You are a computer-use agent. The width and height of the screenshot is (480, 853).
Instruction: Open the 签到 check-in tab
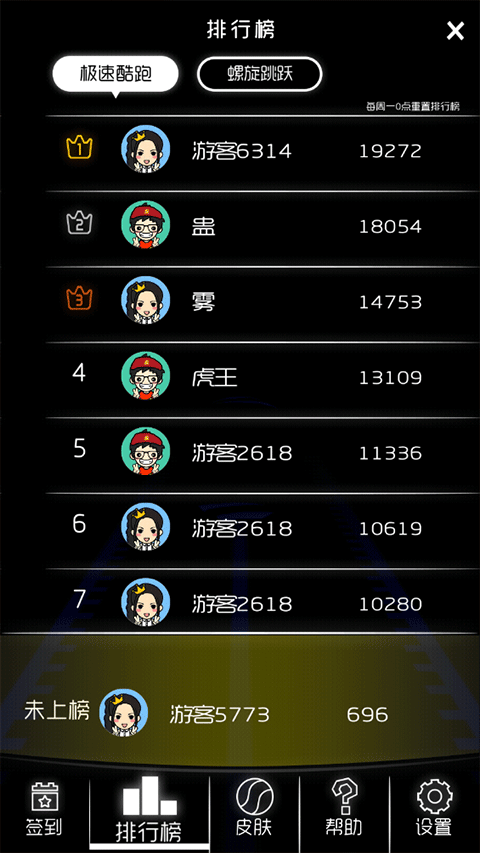44,809
